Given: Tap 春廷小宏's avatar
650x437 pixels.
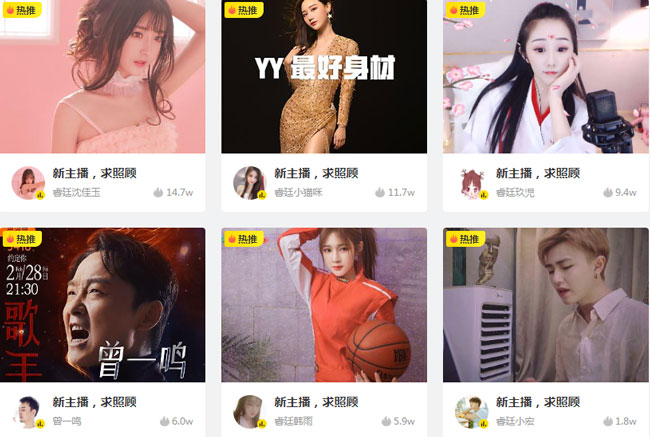Looking at the screenshot, I should pos(471,411).
